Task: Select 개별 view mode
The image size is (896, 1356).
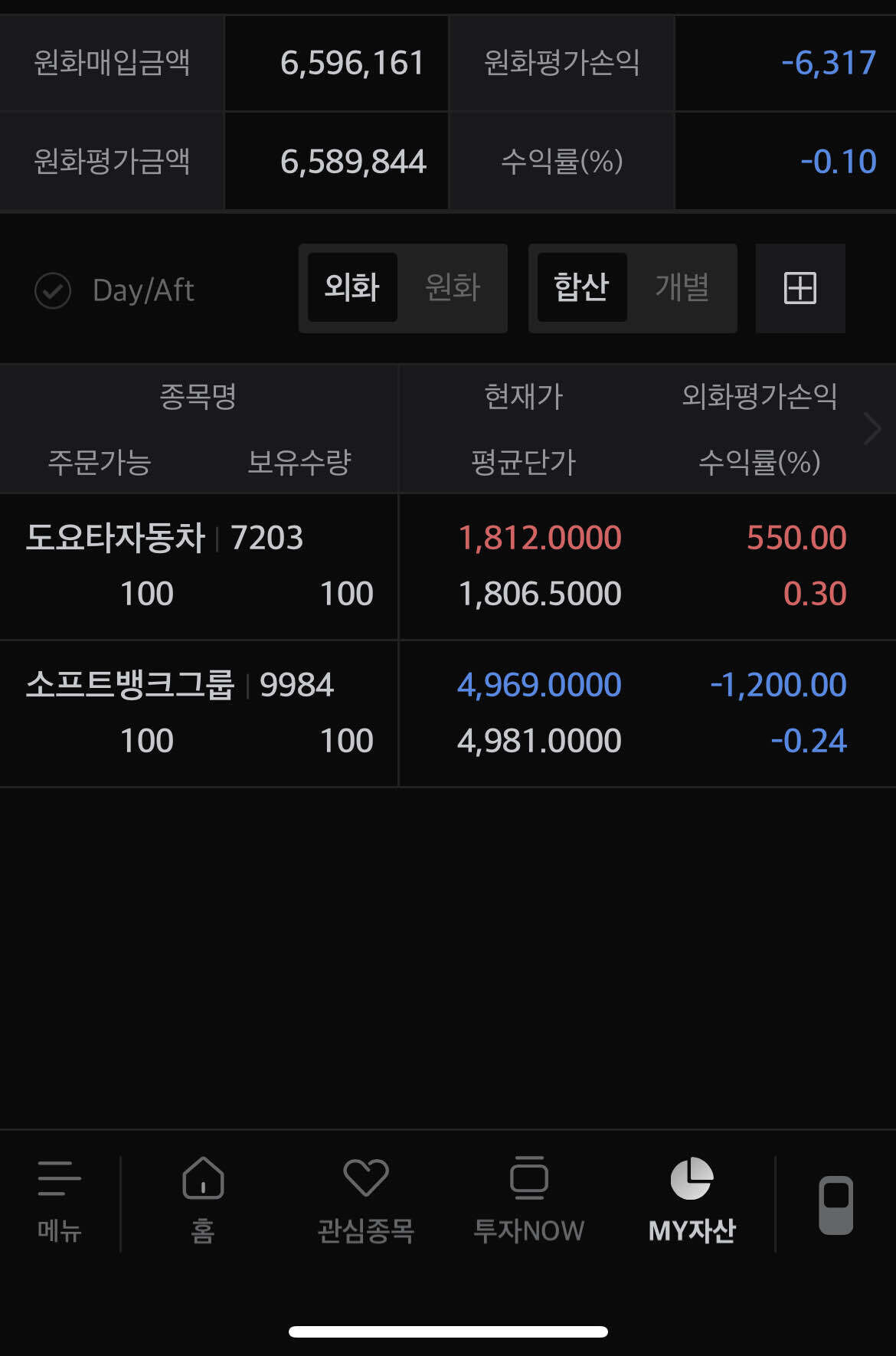Action: pyautogui.click(x=683, y=288)
